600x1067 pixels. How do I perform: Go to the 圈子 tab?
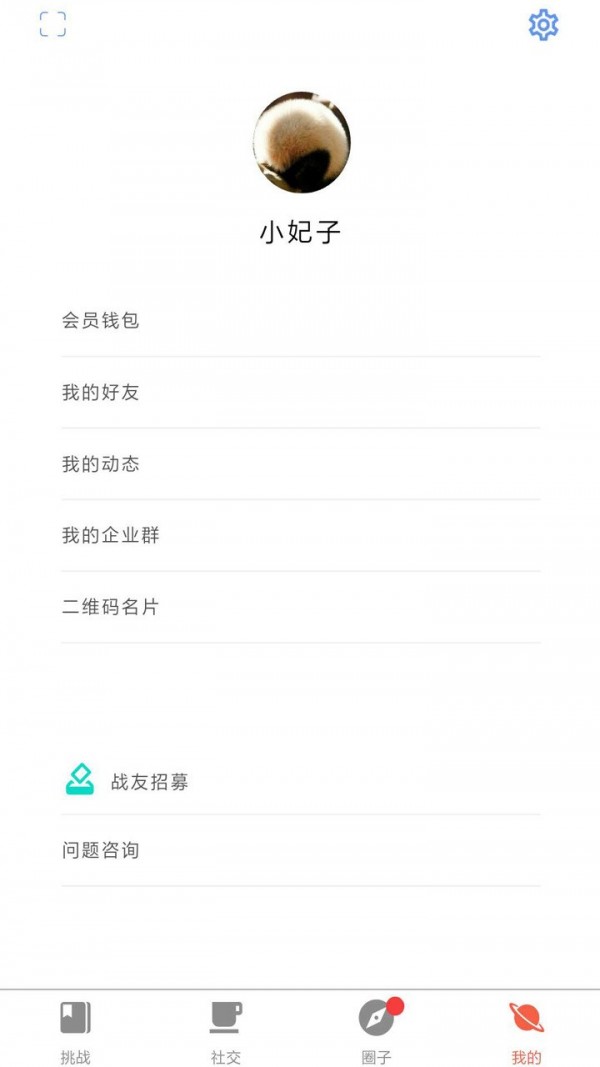(x=376, y=1030)
